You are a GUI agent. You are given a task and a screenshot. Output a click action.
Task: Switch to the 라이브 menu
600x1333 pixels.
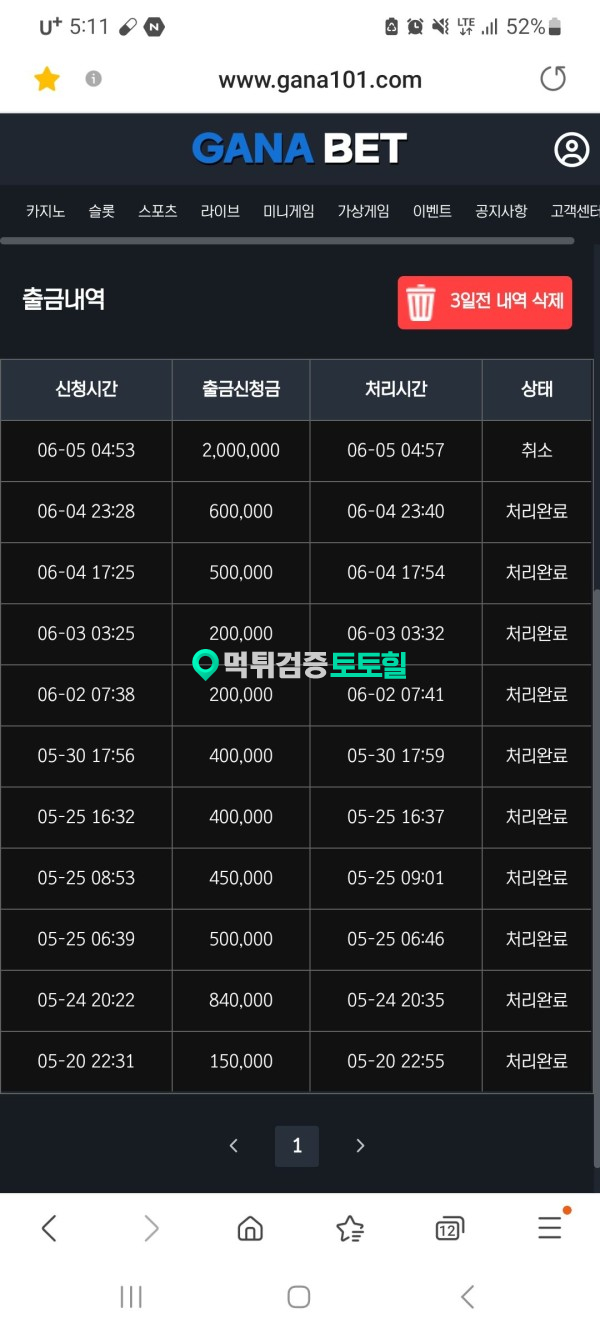(220, 211)
